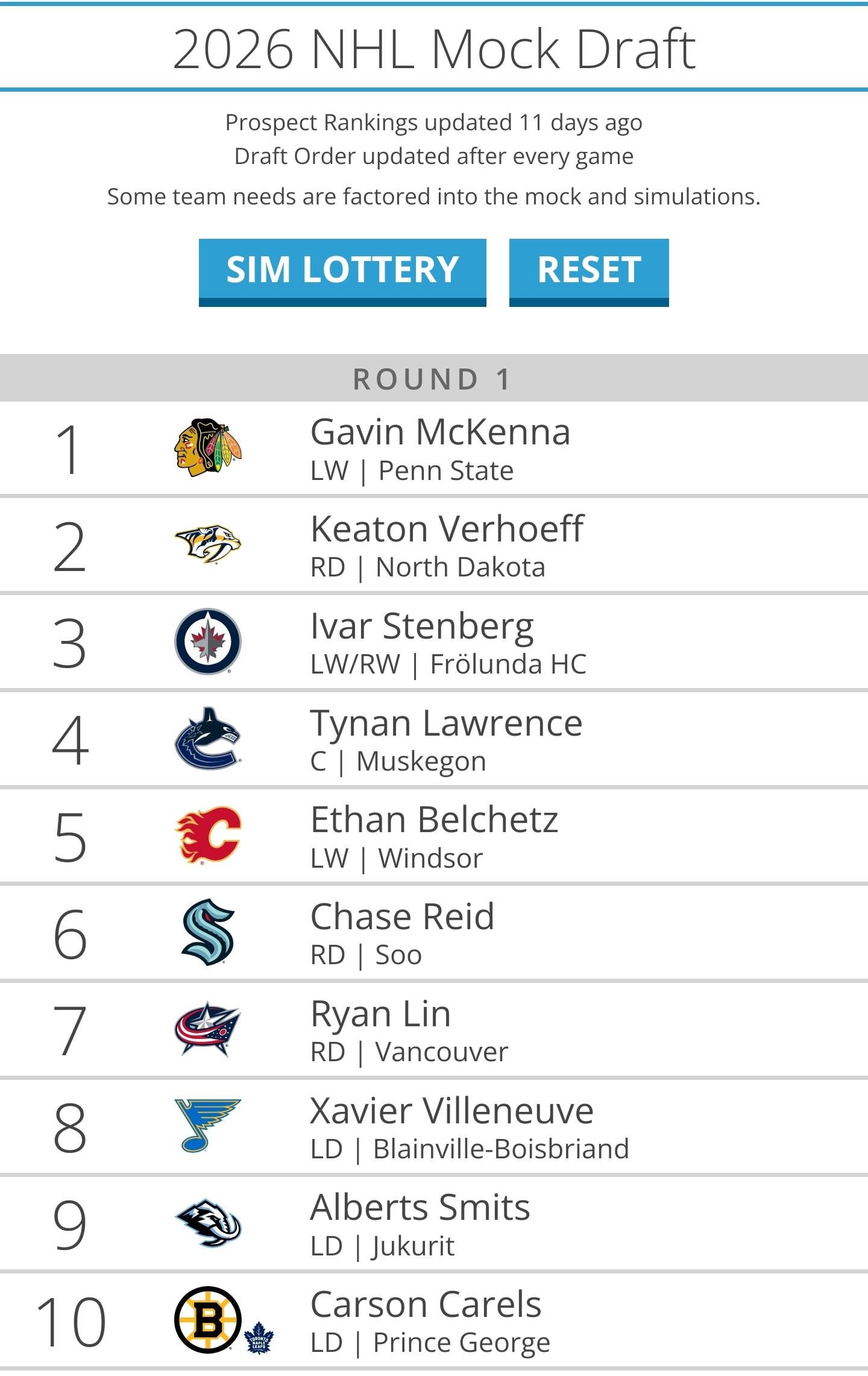Select Chase Reid at pick six
Screen dimensions: 868x1376
click(x=402, y=933)
